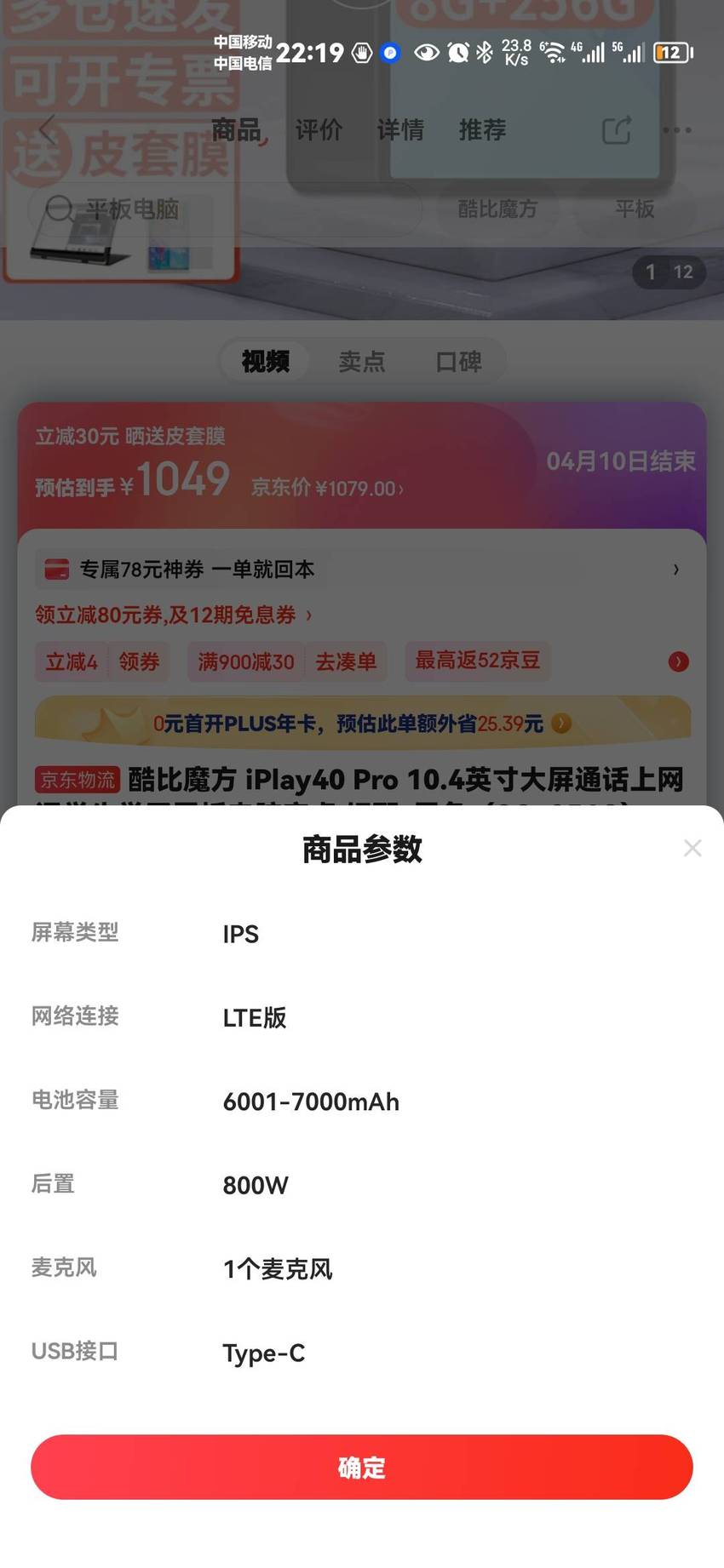Switch to the 详情 tab
The width and height of the screenshot is (724, 1568).
400,130
